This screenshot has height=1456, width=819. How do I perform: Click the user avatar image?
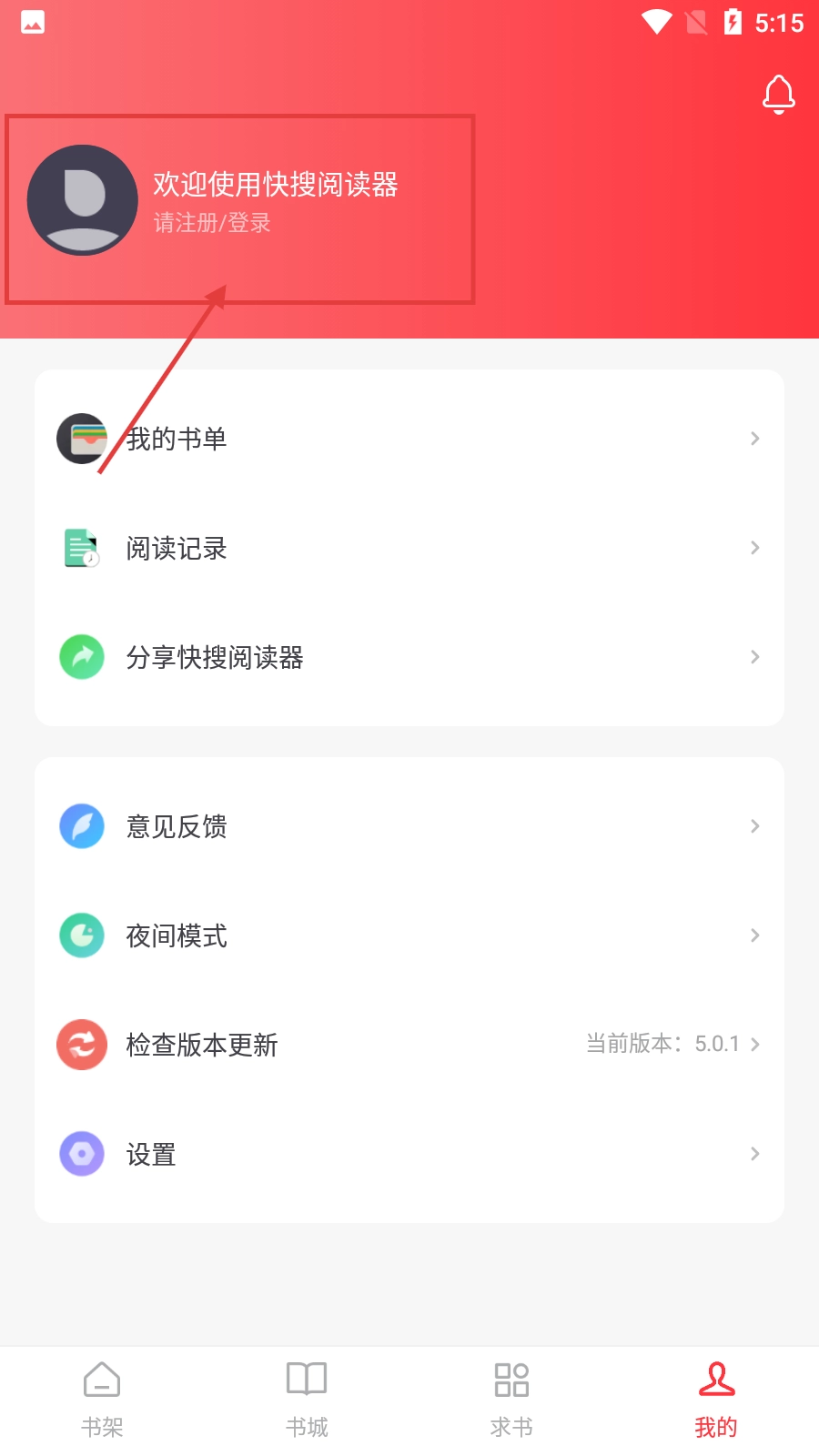pyautogui.click(x=82, y=200)
